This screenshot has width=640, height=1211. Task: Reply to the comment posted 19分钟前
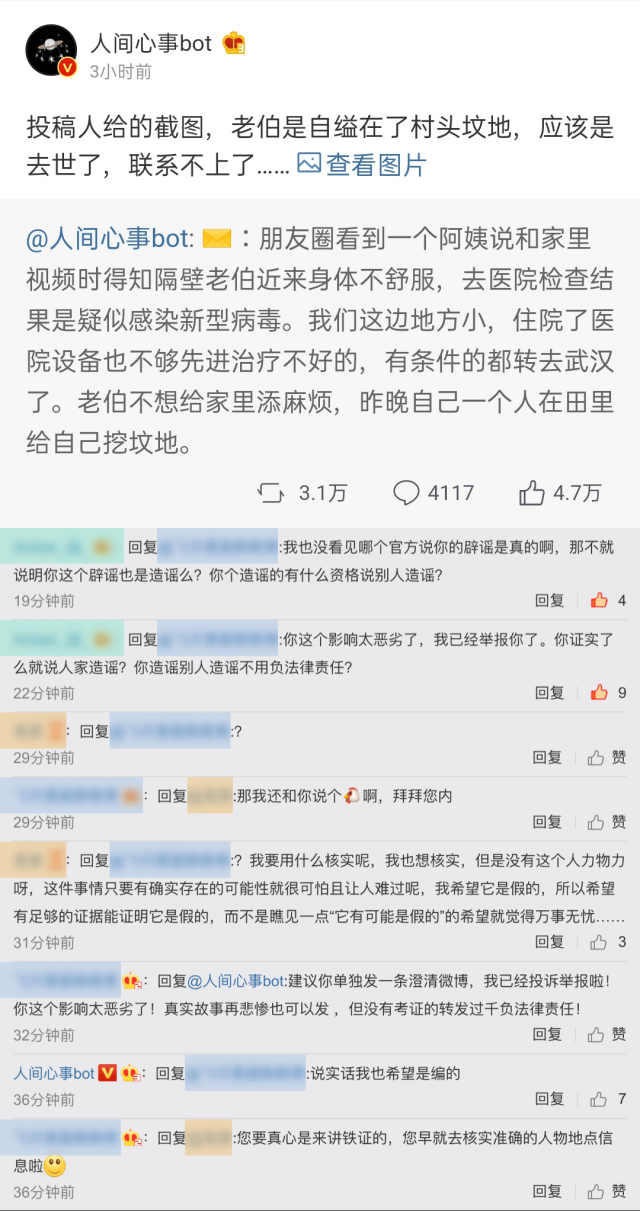(549, 601)
